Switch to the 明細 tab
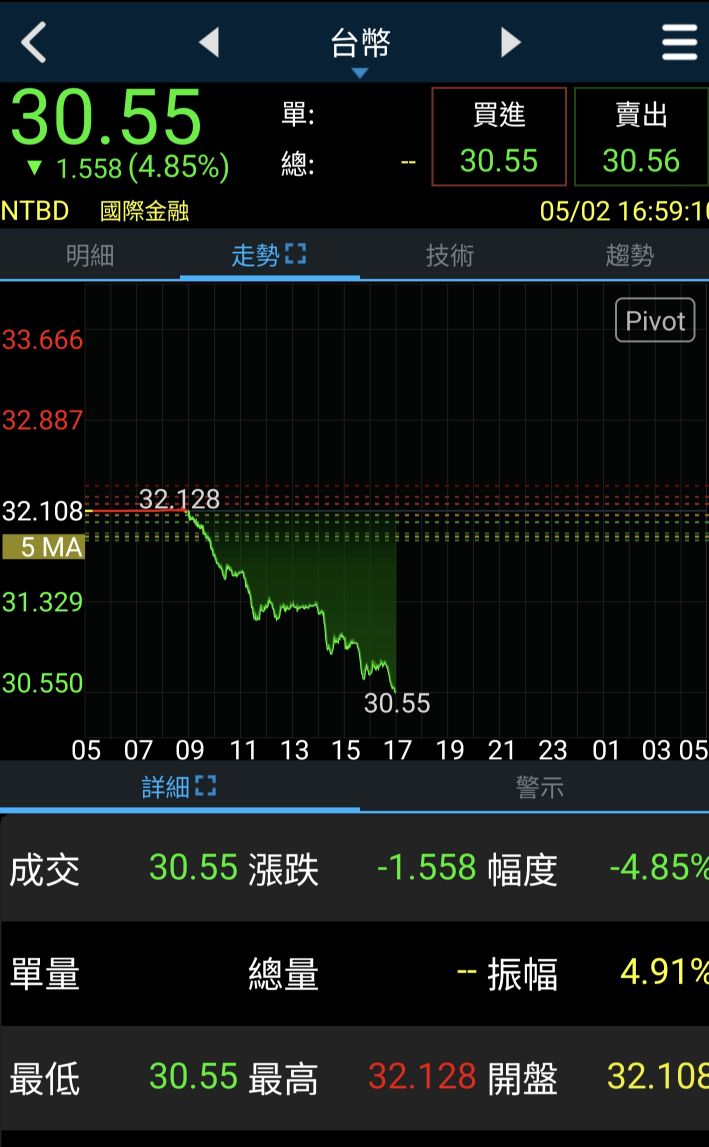Viewport: 709px width, 1147px height. point(90,256)
